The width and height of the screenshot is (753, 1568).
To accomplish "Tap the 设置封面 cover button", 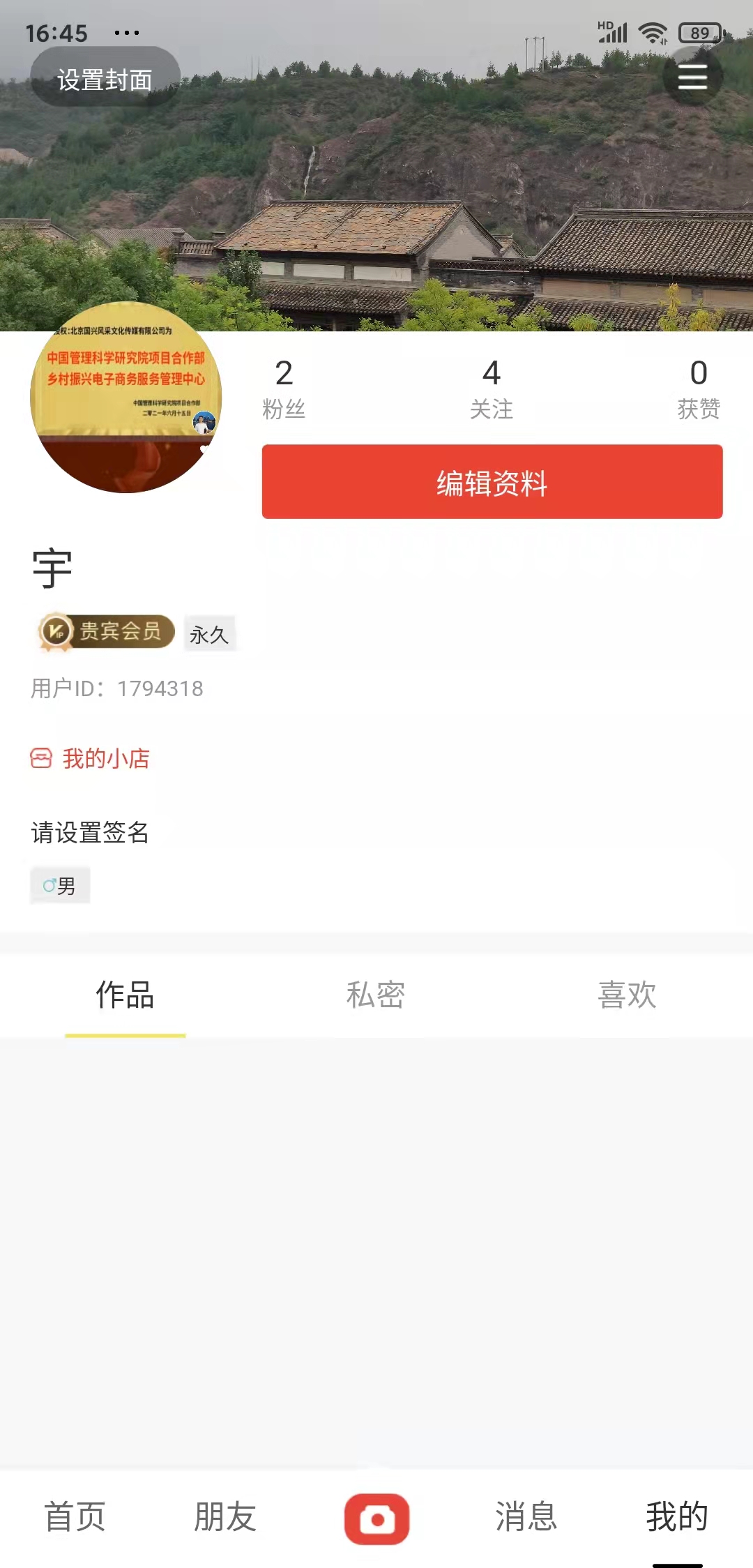I will pos(105,78).
